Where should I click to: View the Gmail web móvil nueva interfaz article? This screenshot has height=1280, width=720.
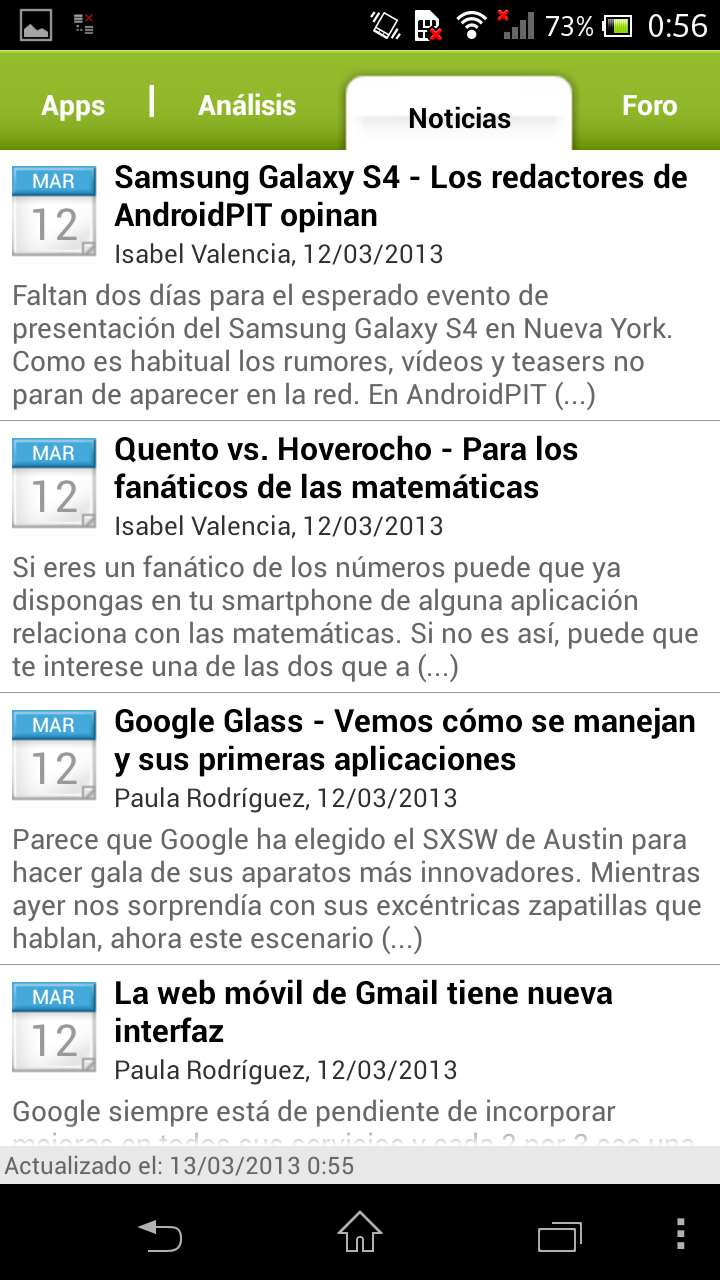coord(363,1012)
